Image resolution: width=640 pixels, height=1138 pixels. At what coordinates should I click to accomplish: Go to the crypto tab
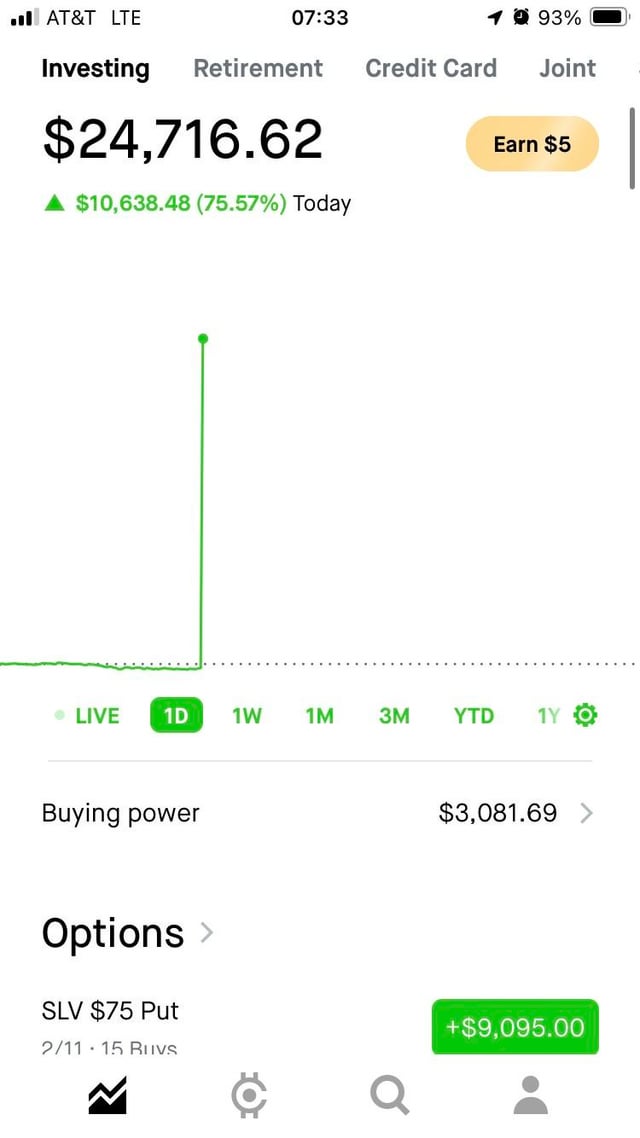pyautogui.click(x=248, y=1095)
